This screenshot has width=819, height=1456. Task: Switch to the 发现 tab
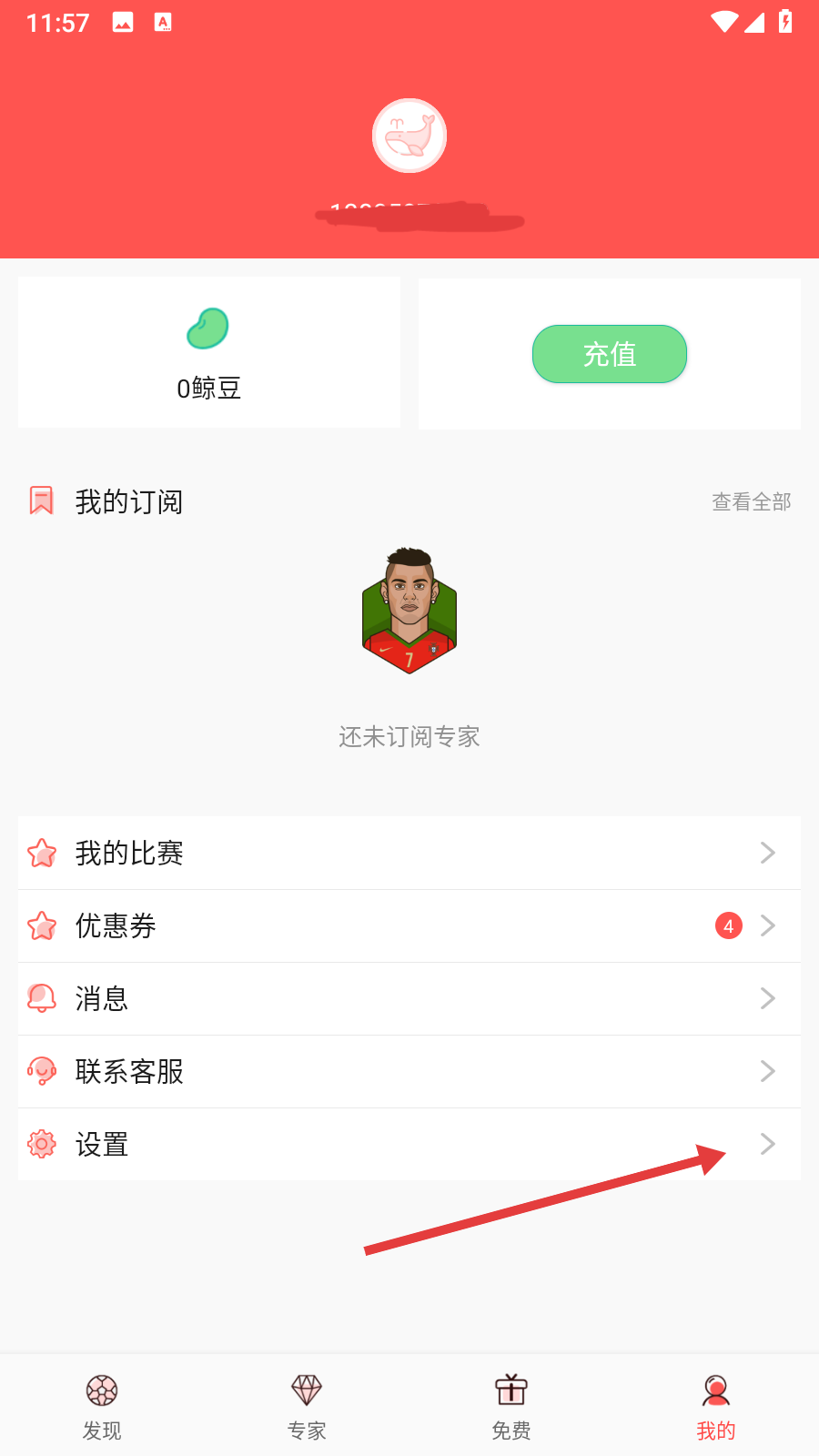tap(102, 1406)
